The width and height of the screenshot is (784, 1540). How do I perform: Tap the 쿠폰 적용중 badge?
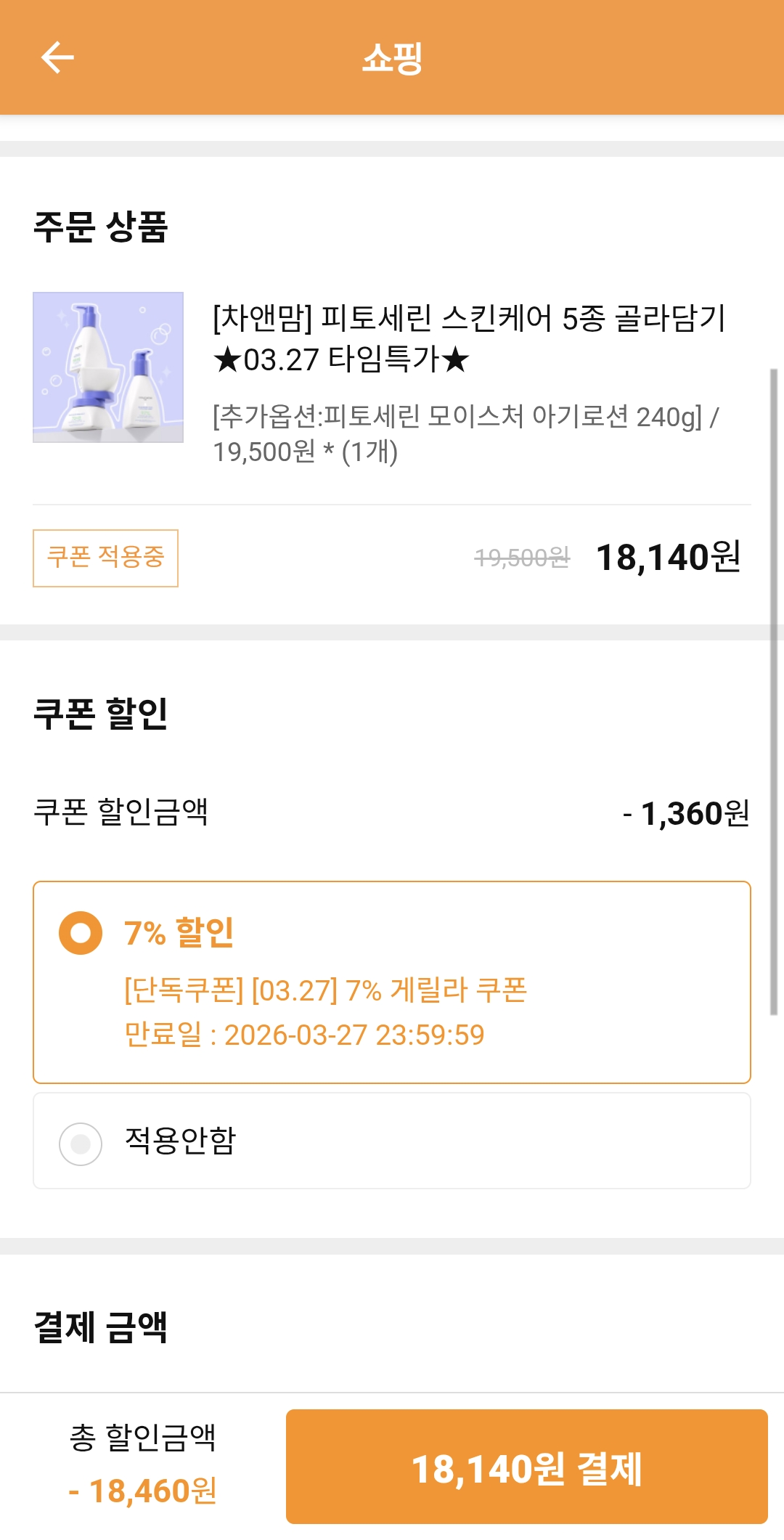coord(105,557)
